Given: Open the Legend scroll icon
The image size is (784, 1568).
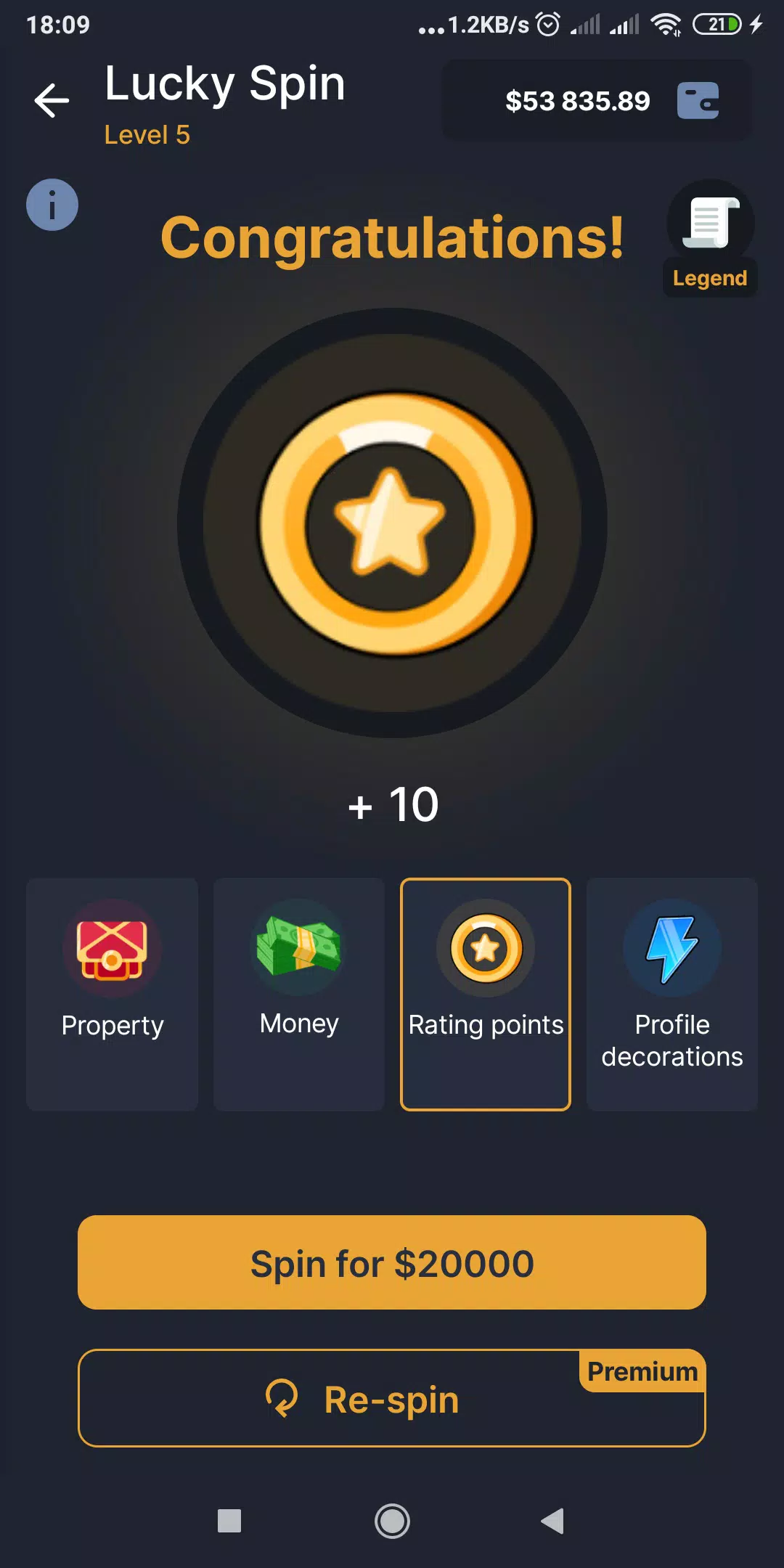Looking at the screenshot, I should [710, 221].
